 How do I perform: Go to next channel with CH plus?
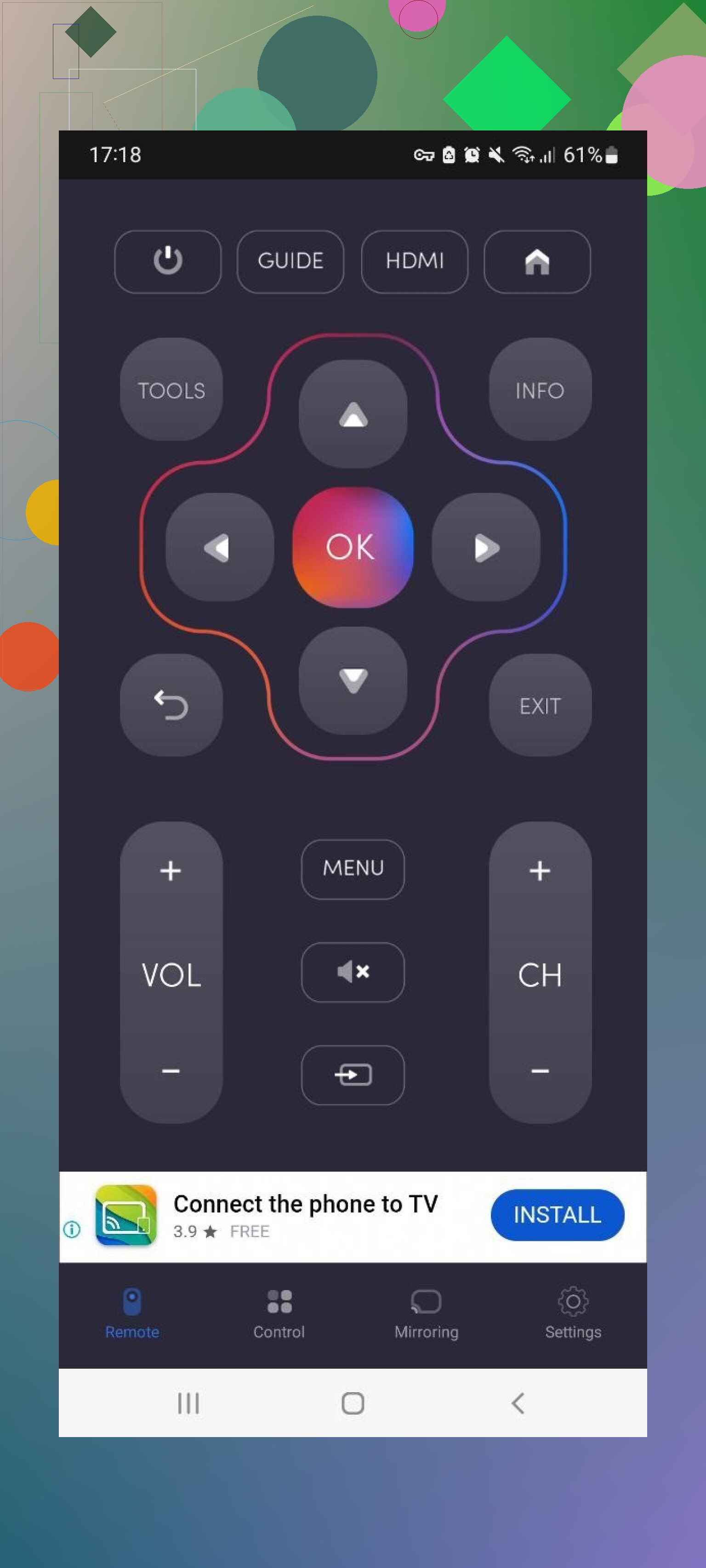(540, 871)
